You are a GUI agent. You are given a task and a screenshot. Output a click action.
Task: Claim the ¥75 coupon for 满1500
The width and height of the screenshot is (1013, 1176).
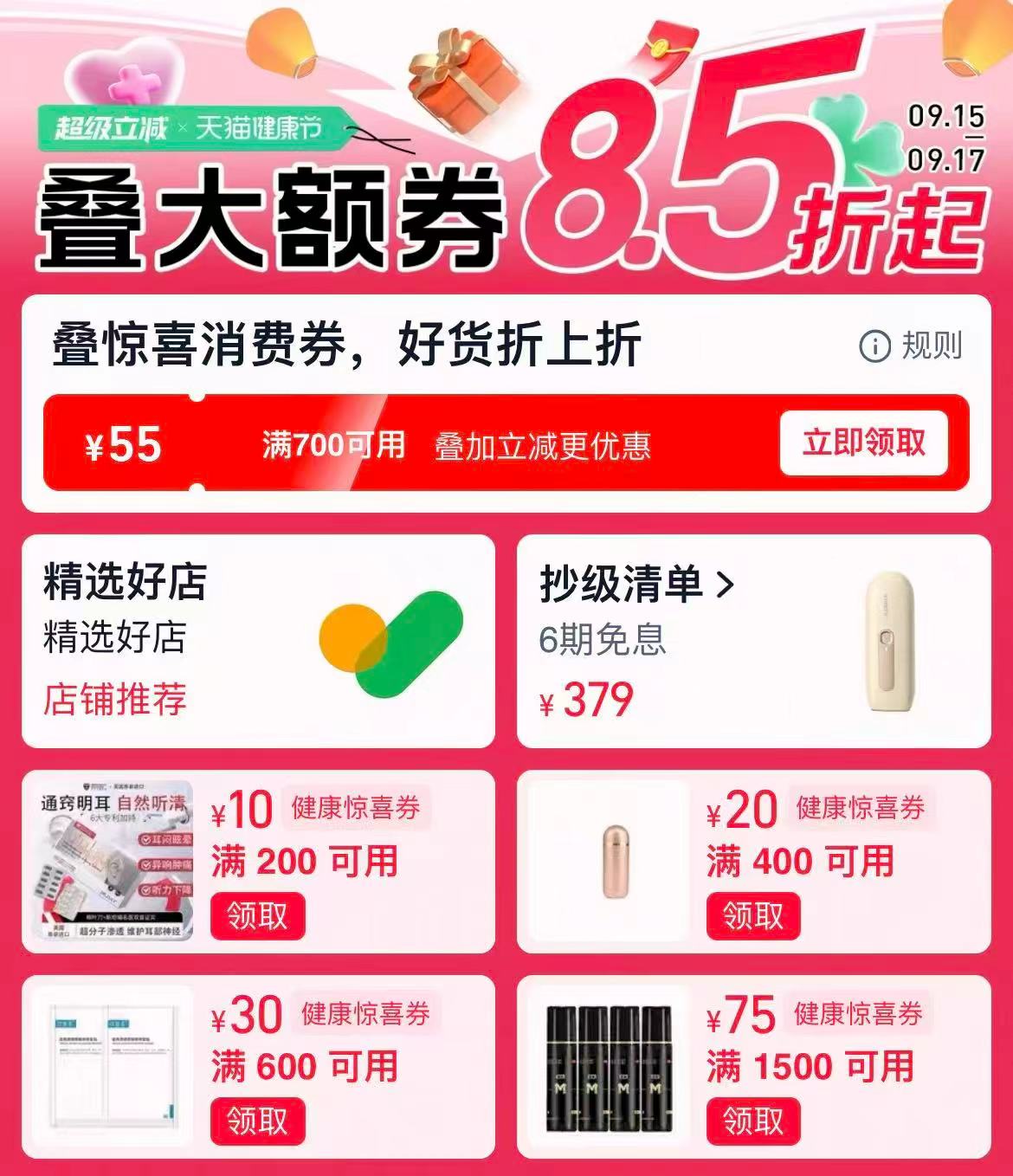(752, 1121)
